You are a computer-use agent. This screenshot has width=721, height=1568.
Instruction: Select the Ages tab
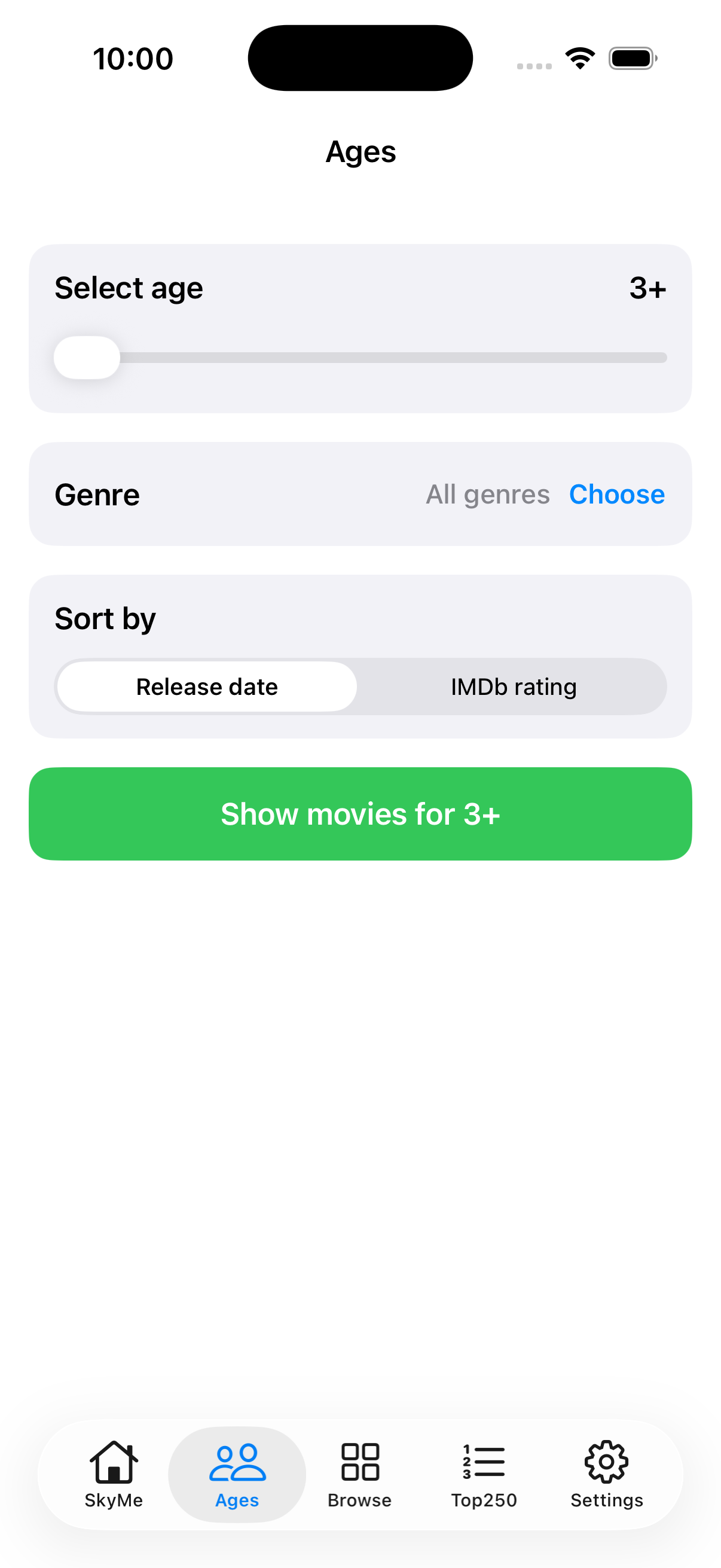point(237,1473)
